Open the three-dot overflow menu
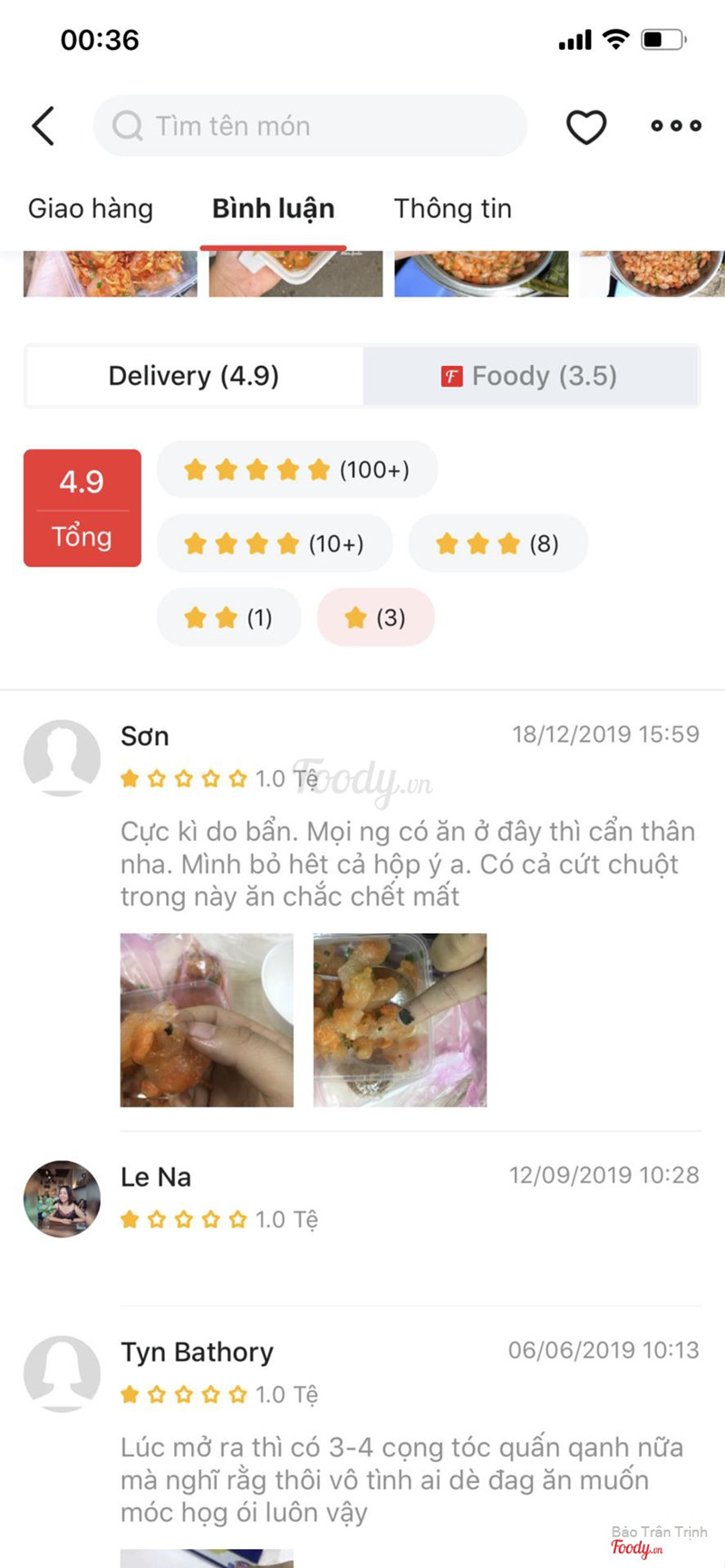 [x=676, y=126]
